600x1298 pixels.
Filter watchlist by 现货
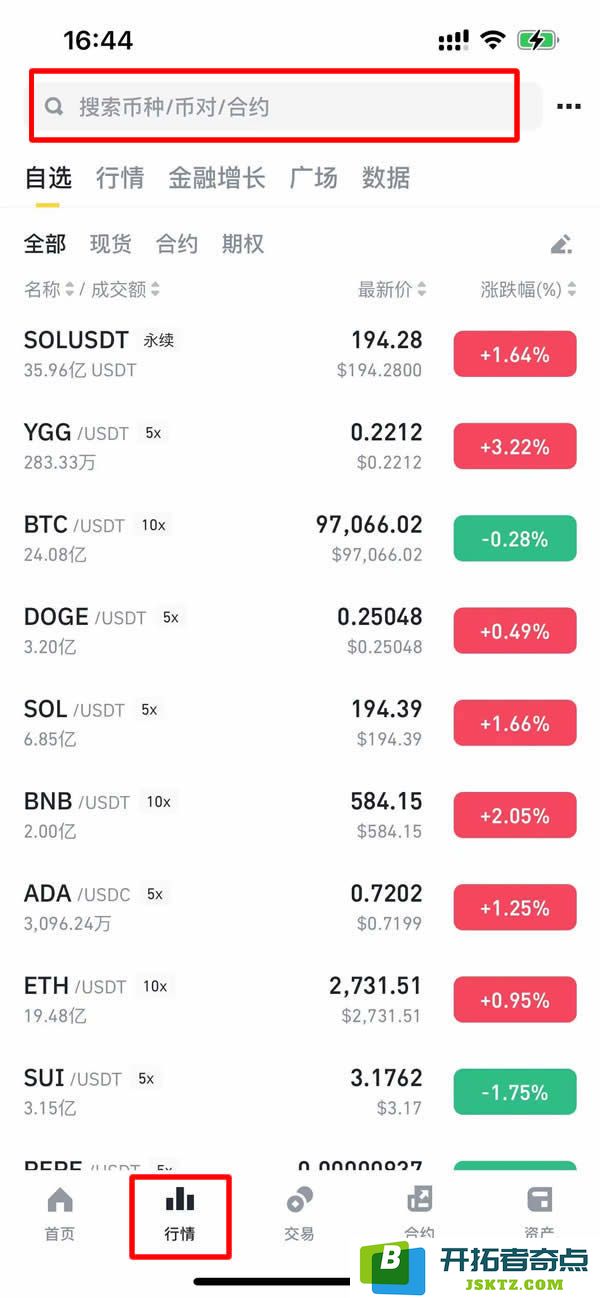[111, 244]
